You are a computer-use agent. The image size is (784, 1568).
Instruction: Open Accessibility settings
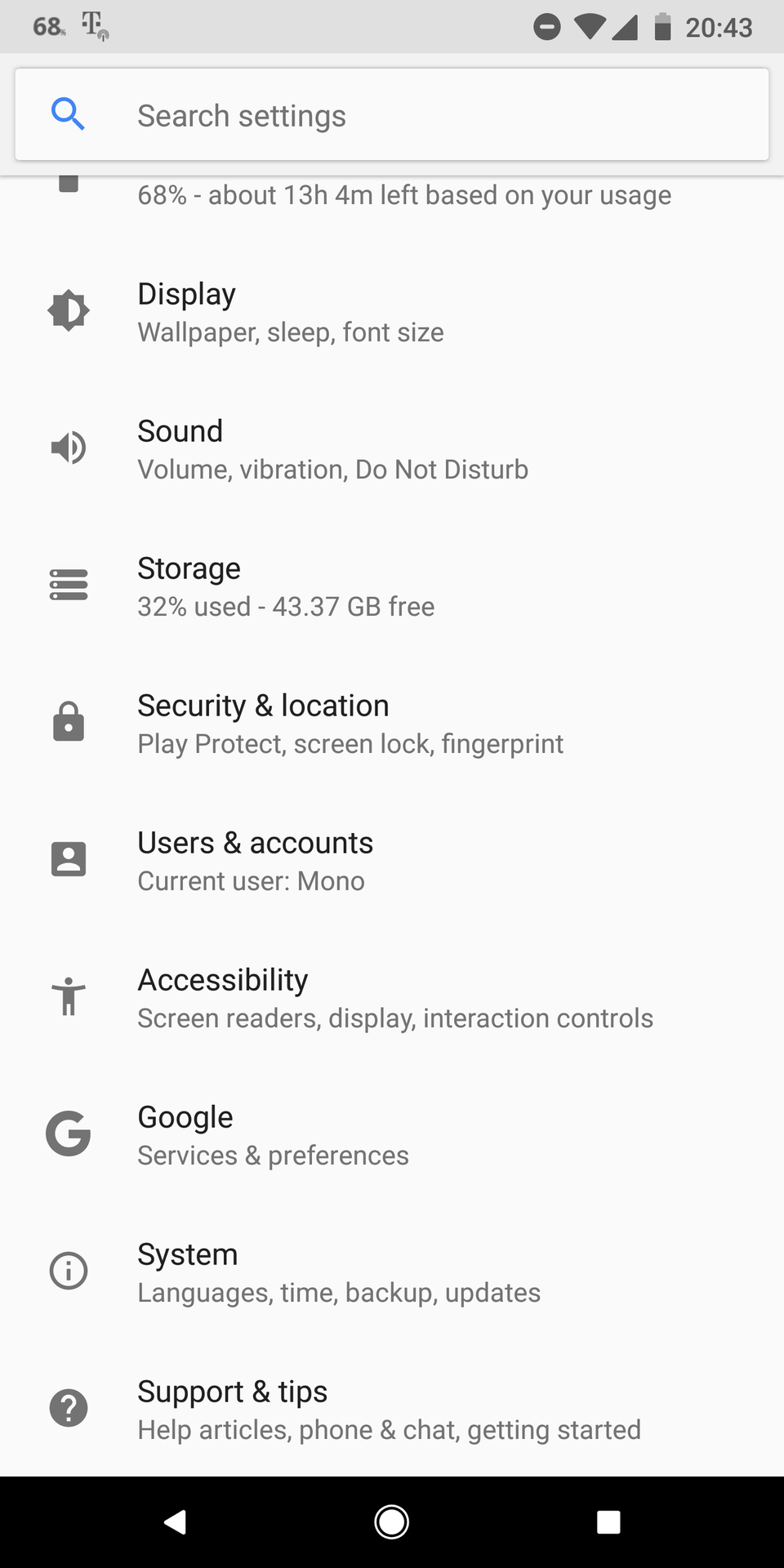pos(392,998)
